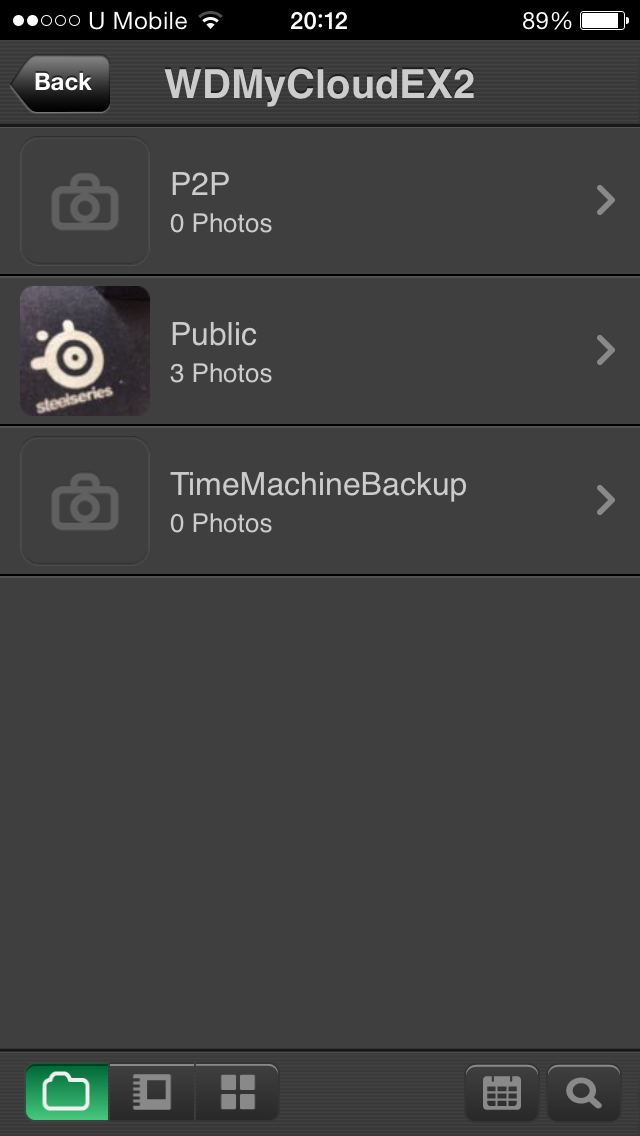Switch to the filmstrip view tab

click(152, 1092)
